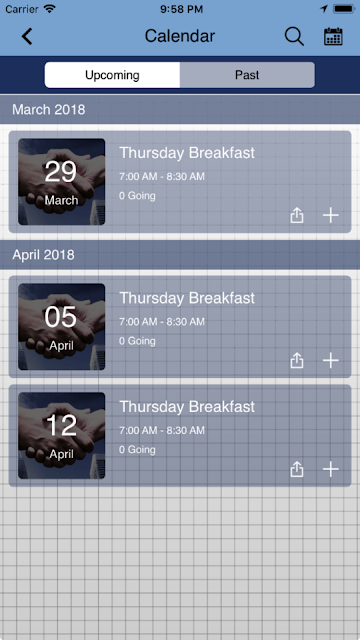Open the 05 April Thursday Breakfast event

pos(180,327)
